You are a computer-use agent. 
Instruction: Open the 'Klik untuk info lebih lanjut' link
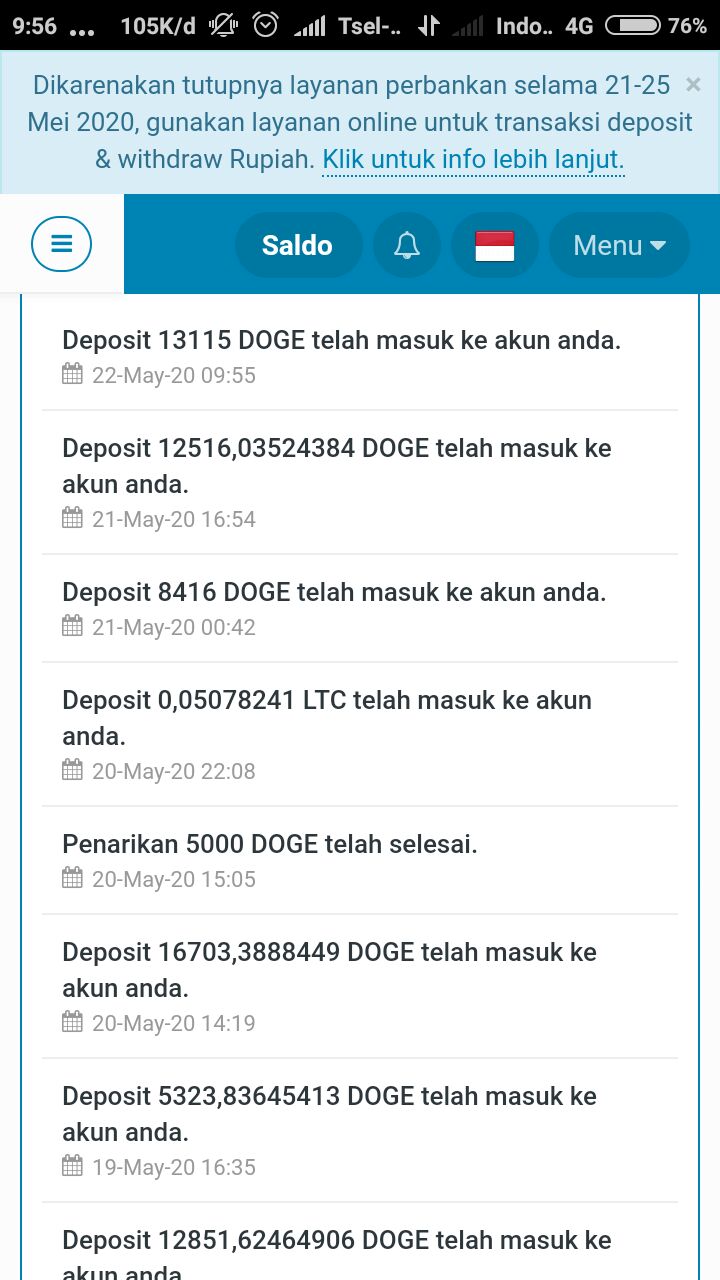click(473, 159)
